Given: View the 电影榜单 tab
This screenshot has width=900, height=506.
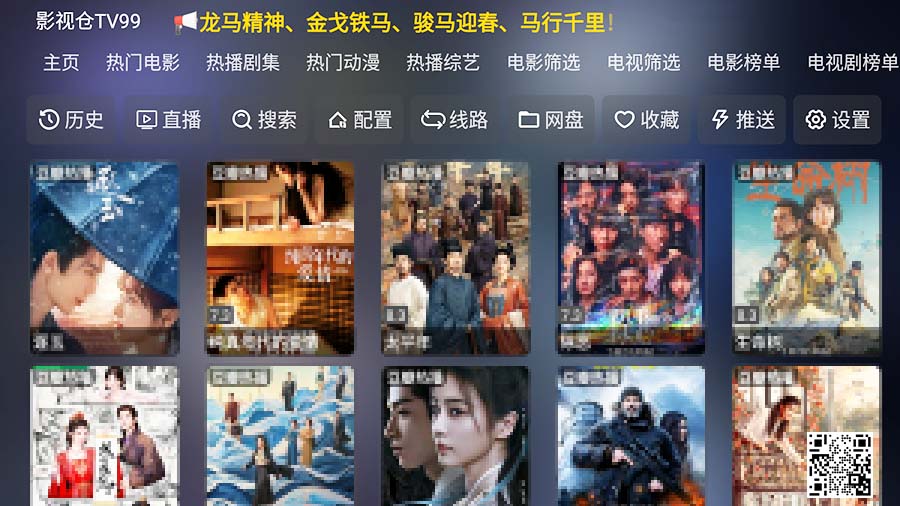Looking at the screenshot, I should [743, 62].
